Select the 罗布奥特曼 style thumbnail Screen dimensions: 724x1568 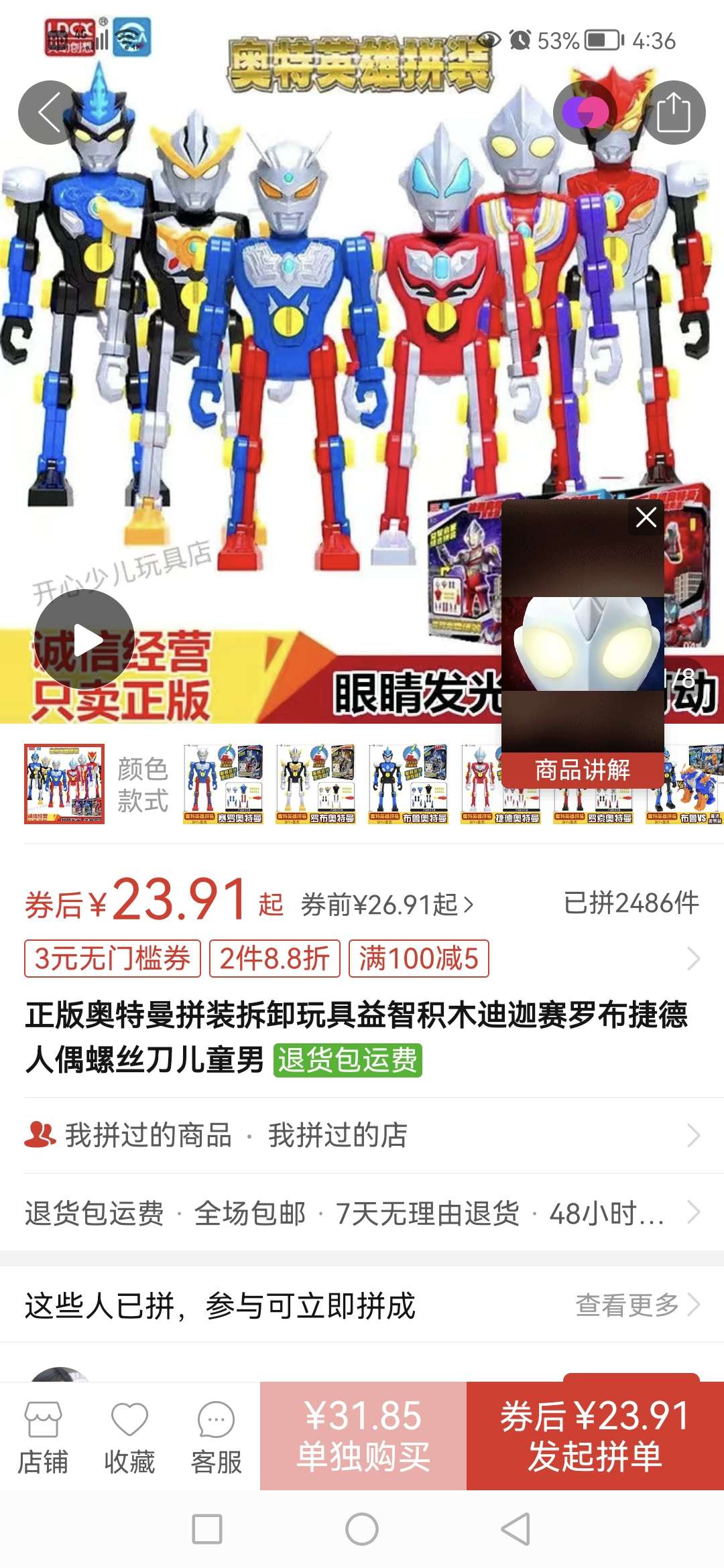(x=316, y=784)
